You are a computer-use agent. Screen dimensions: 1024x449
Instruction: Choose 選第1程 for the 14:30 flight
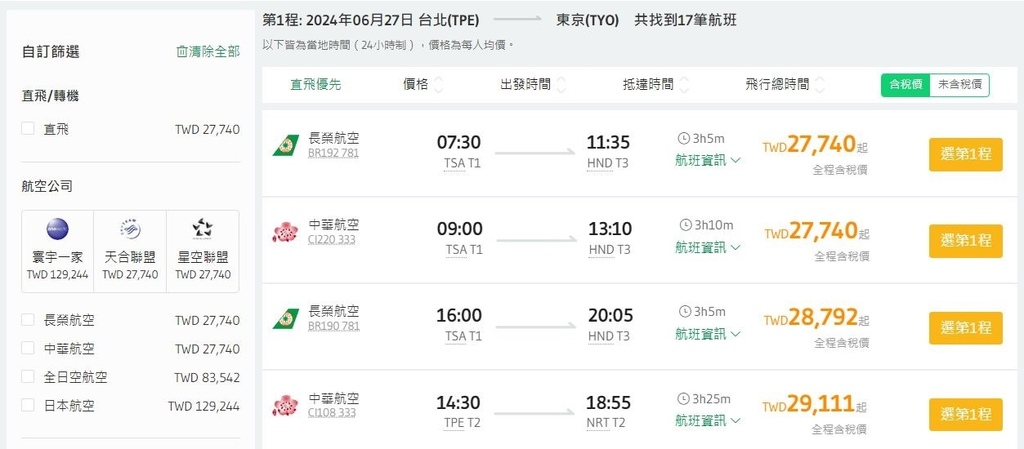[965, 413]
